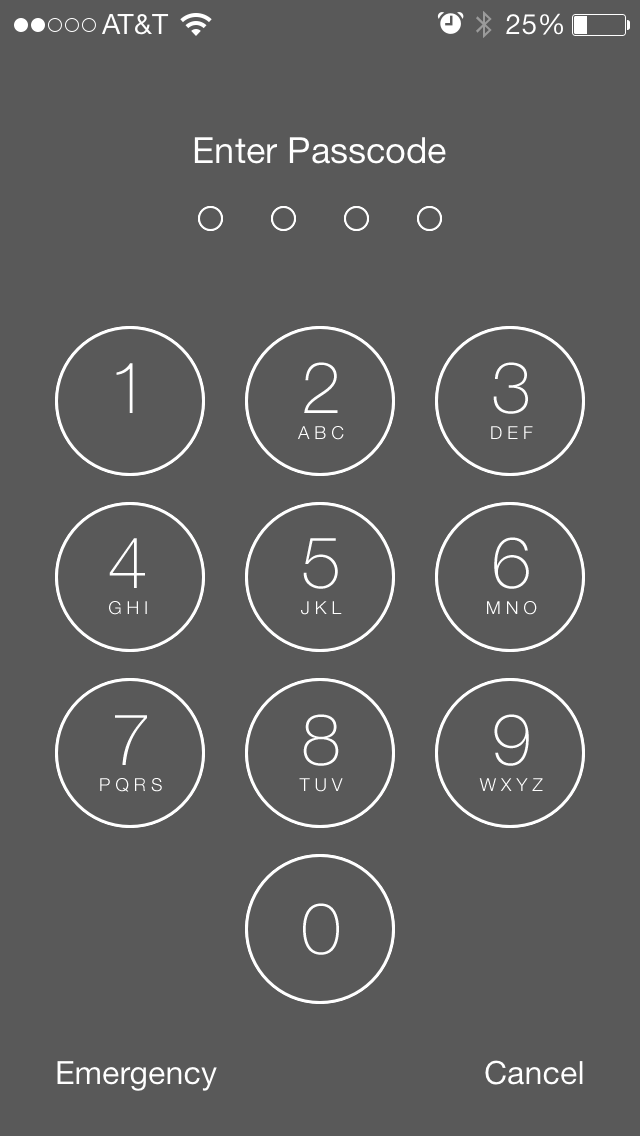Enter digit 2 (ABC) on the keypad
This screenshot has width=640, height=1136.
pos(320,401)
